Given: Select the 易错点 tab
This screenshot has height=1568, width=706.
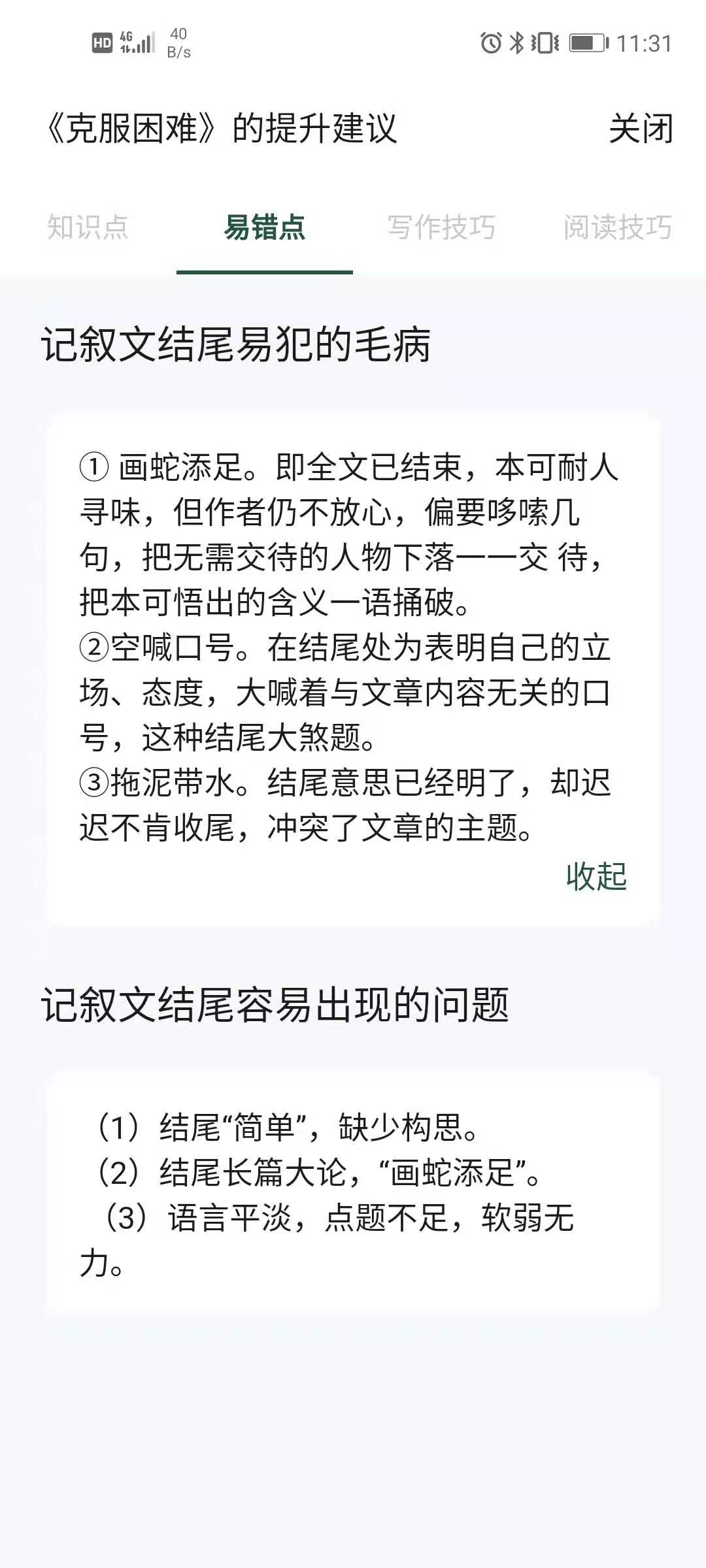Looking at the screenshot, I should click(265, 227).
